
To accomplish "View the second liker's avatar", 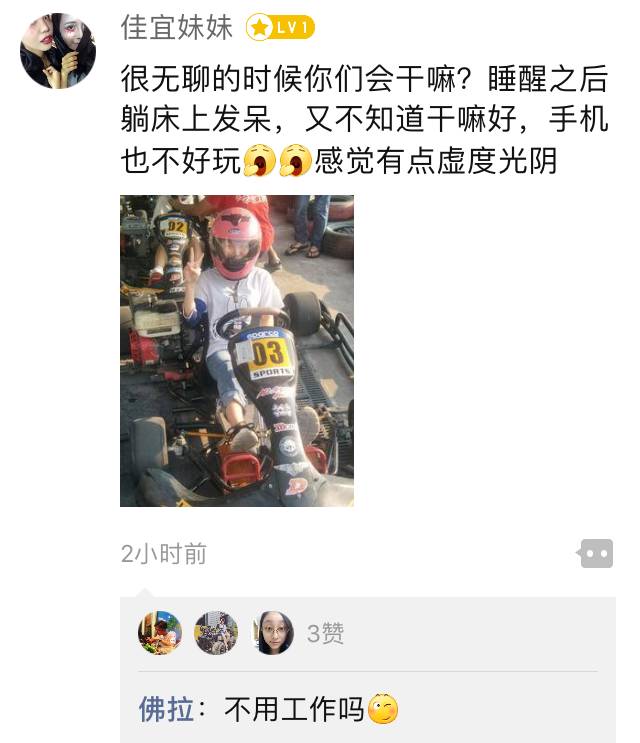I will pyautogui.click(x=216, y=632).
